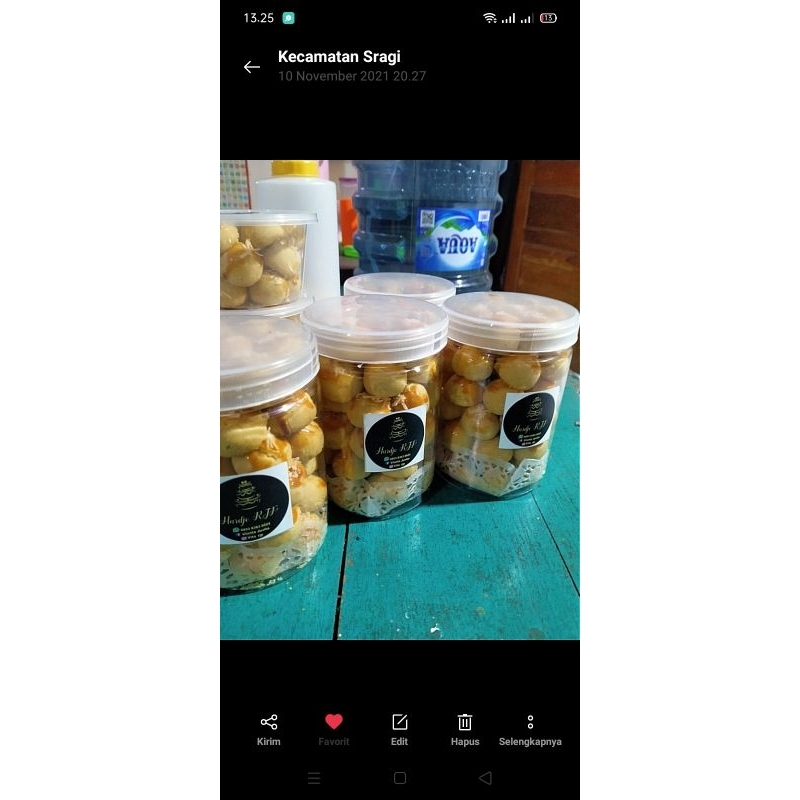Toggle the Favorit heart
The image size is (800, 800).
click(334, 729)
